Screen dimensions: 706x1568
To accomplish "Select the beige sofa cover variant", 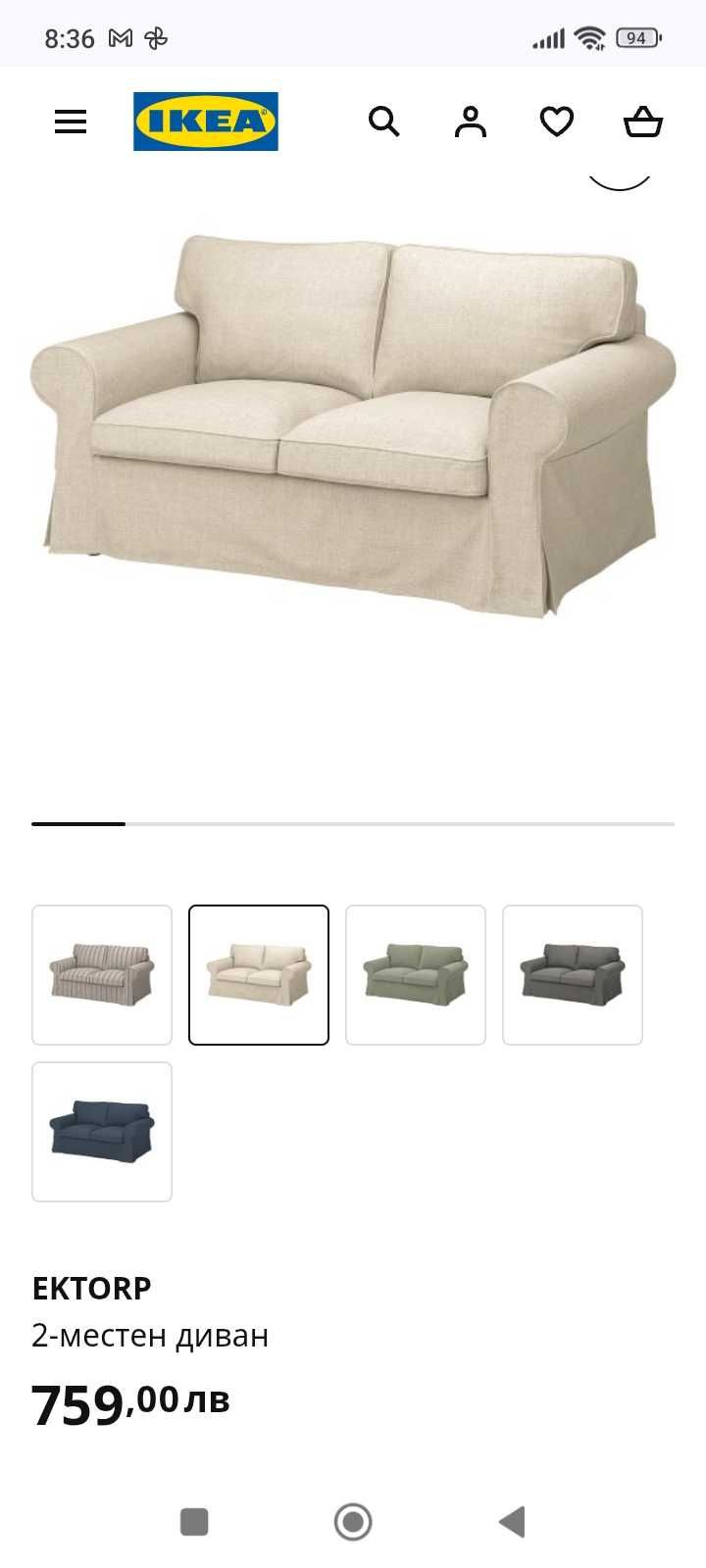I will point(259,975).
